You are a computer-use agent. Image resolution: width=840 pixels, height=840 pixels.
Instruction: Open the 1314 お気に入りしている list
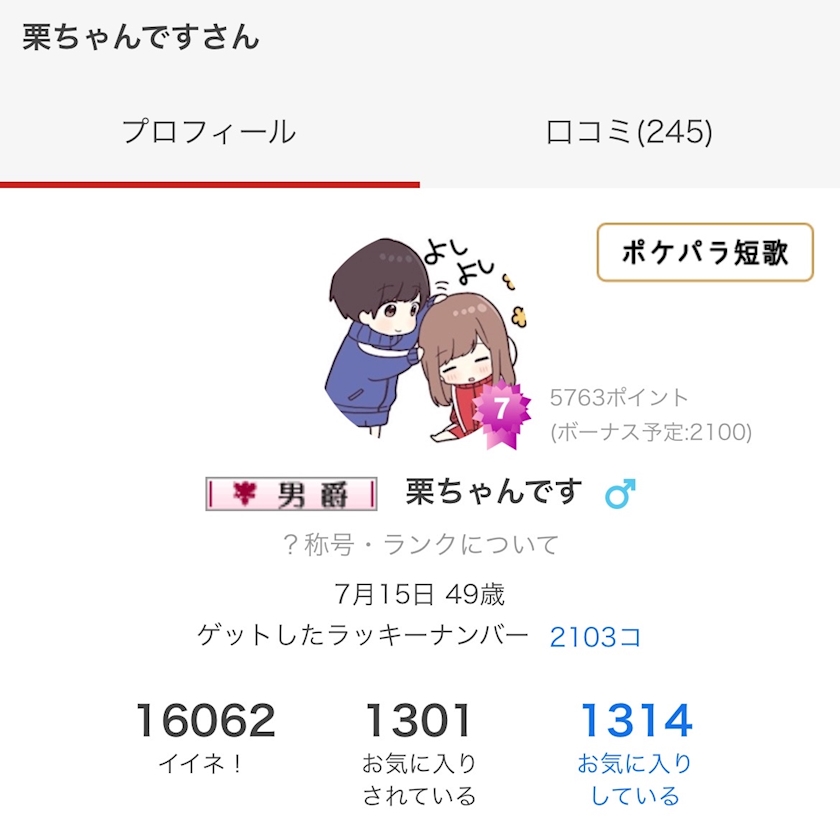point(636,754)
